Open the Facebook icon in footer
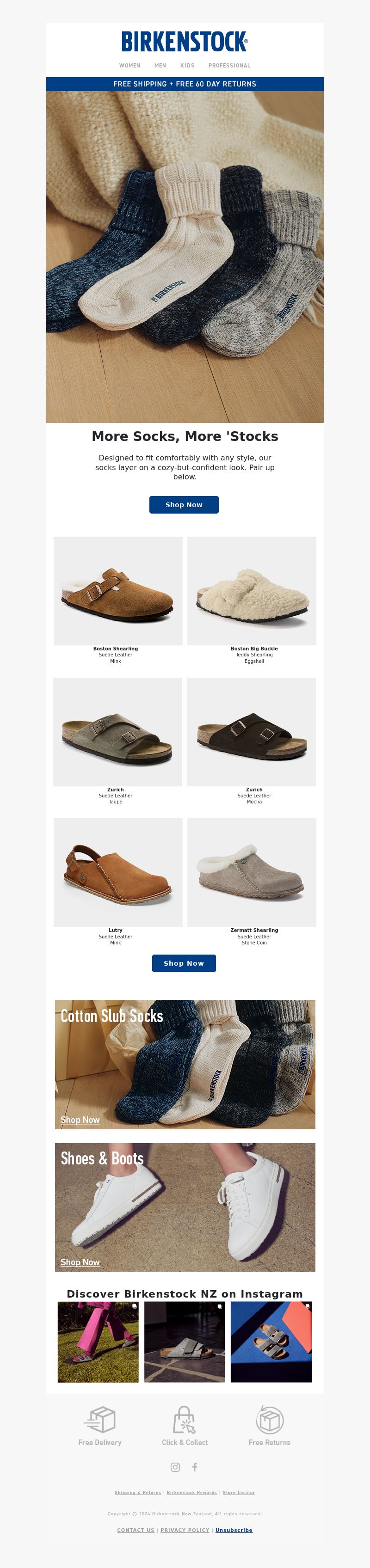This screenshot has height=1568, width=370. click(195, 1467)
